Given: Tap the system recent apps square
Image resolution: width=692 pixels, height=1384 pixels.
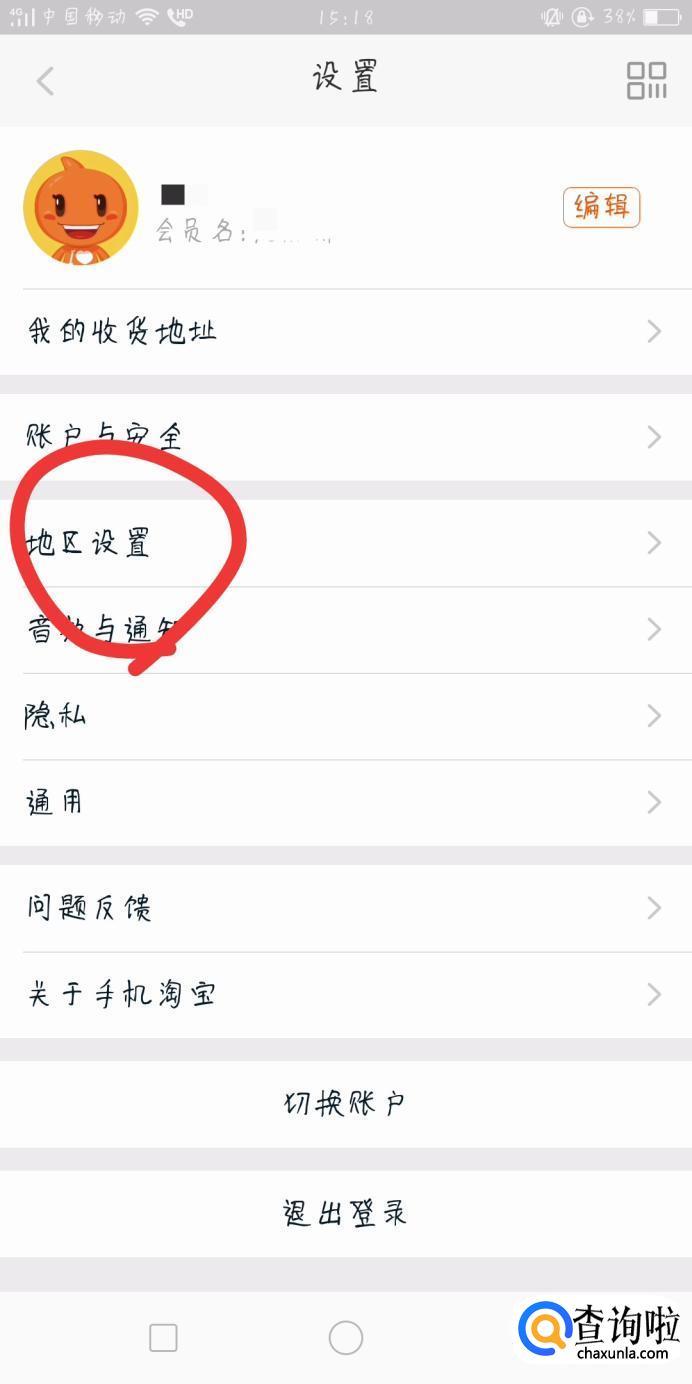Looking at the screenshot, I should click(163, 1337).
